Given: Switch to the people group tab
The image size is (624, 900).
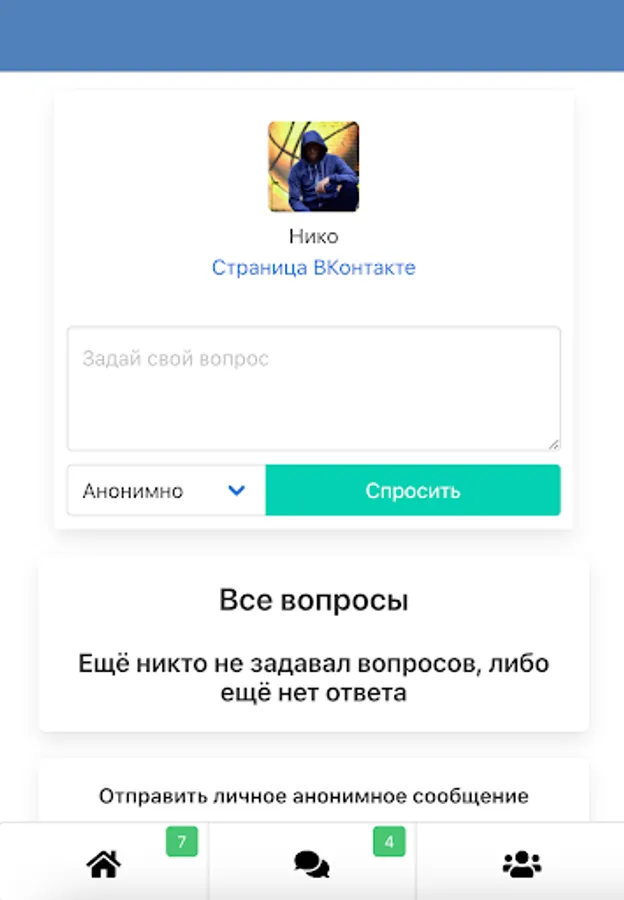Looking at the screenshot, I should pyautogui.click(x=521, y=863).
